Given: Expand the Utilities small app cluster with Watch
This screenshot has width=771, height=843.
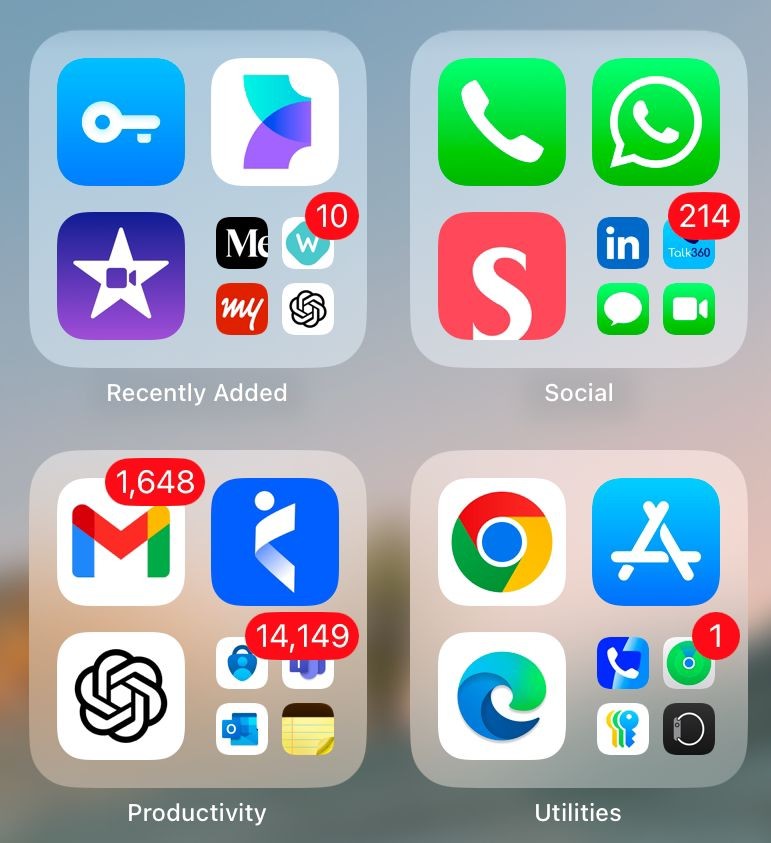Looking at the screenshot, I should 656,697.
